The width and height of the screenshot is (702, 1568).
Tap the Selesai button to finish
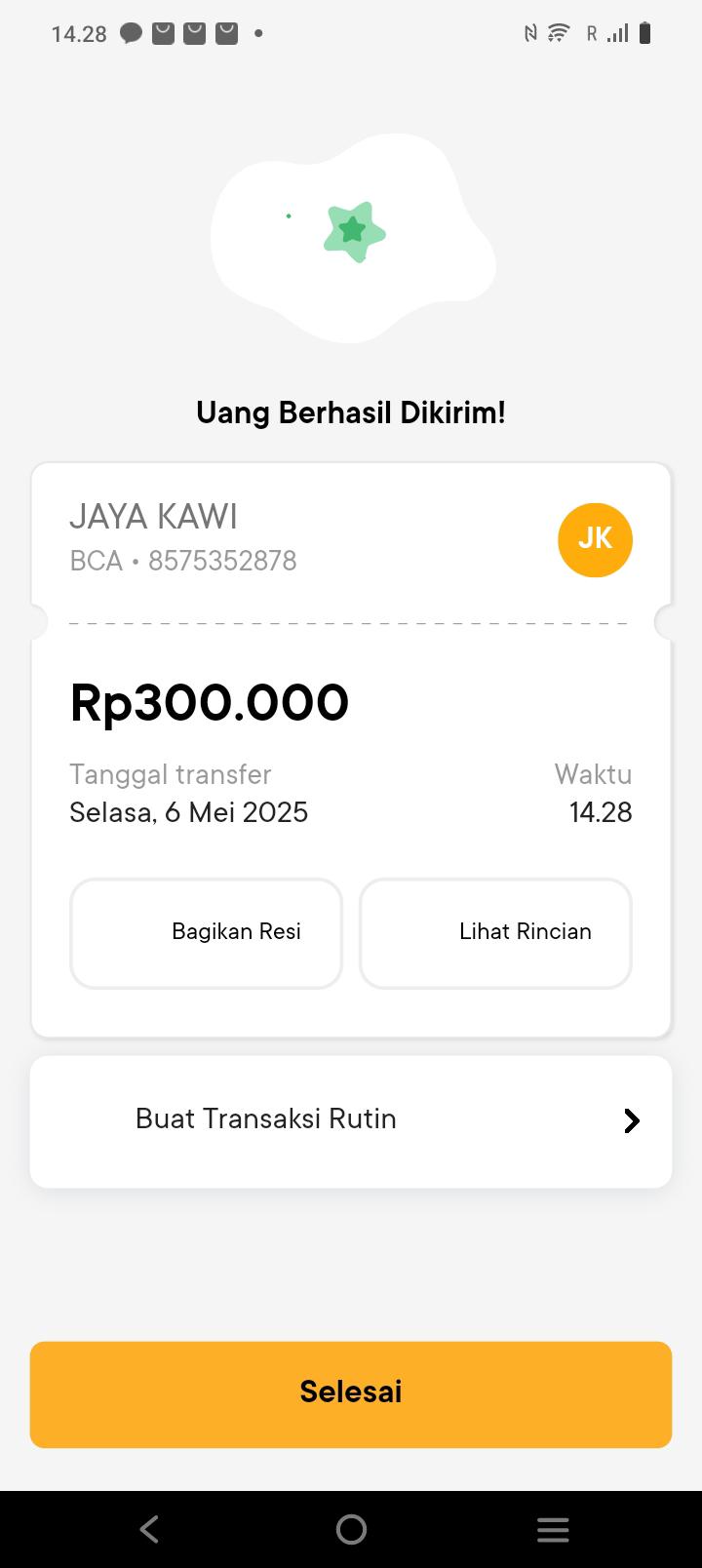[351, 1393]
